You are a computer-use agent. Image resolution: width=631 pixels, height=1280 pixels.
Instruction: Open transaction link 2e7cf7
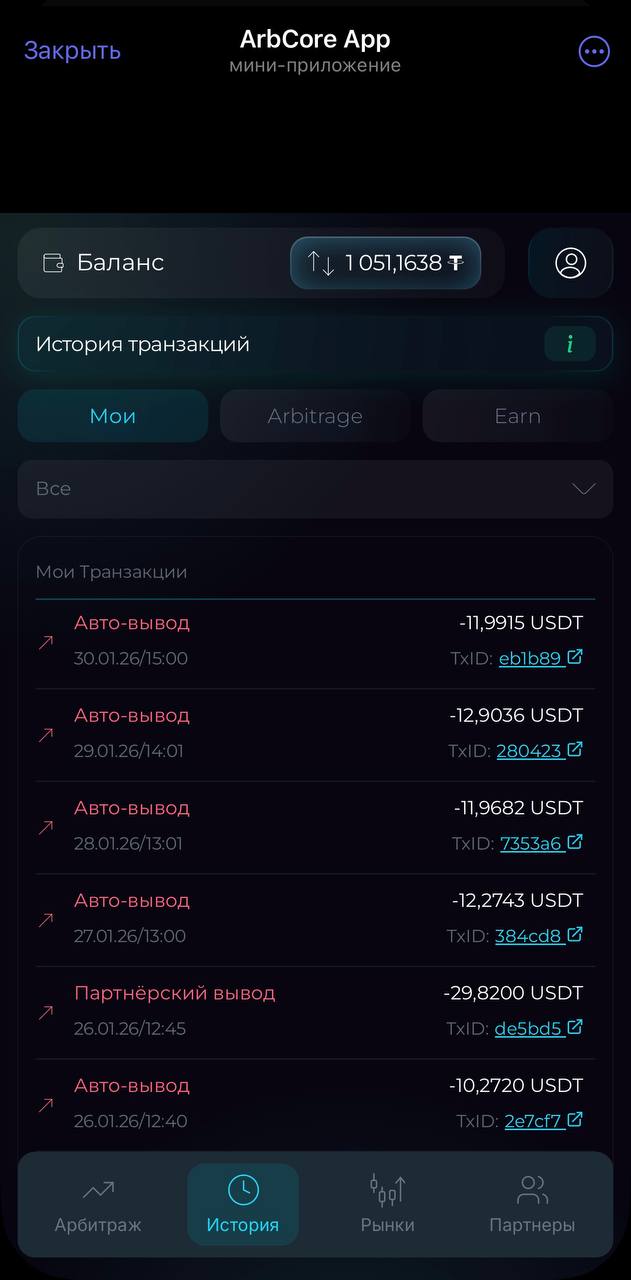[543, 1121]
